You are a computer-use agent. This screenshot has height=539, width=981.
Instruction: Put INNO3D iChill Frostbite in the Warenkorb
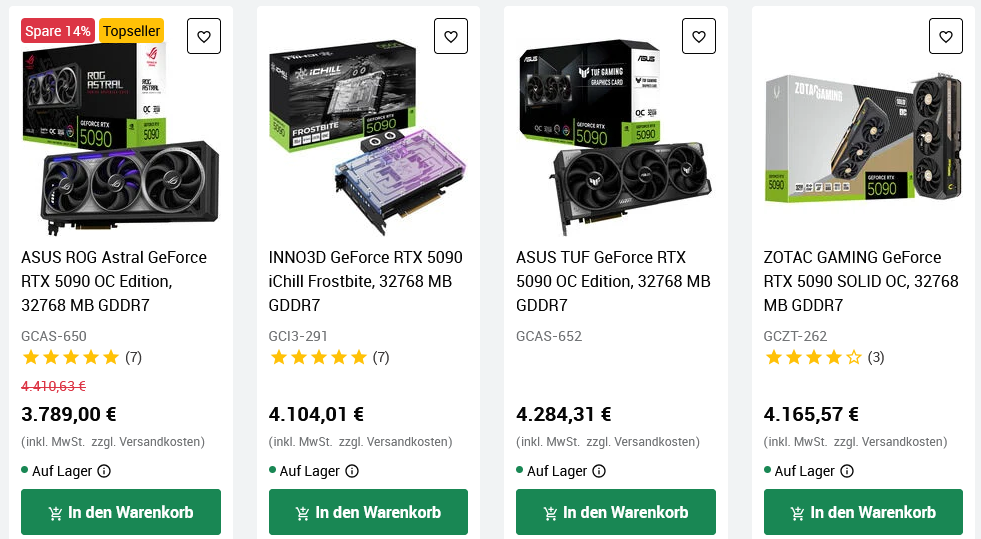pyautogui.click(x=368, y=512)
